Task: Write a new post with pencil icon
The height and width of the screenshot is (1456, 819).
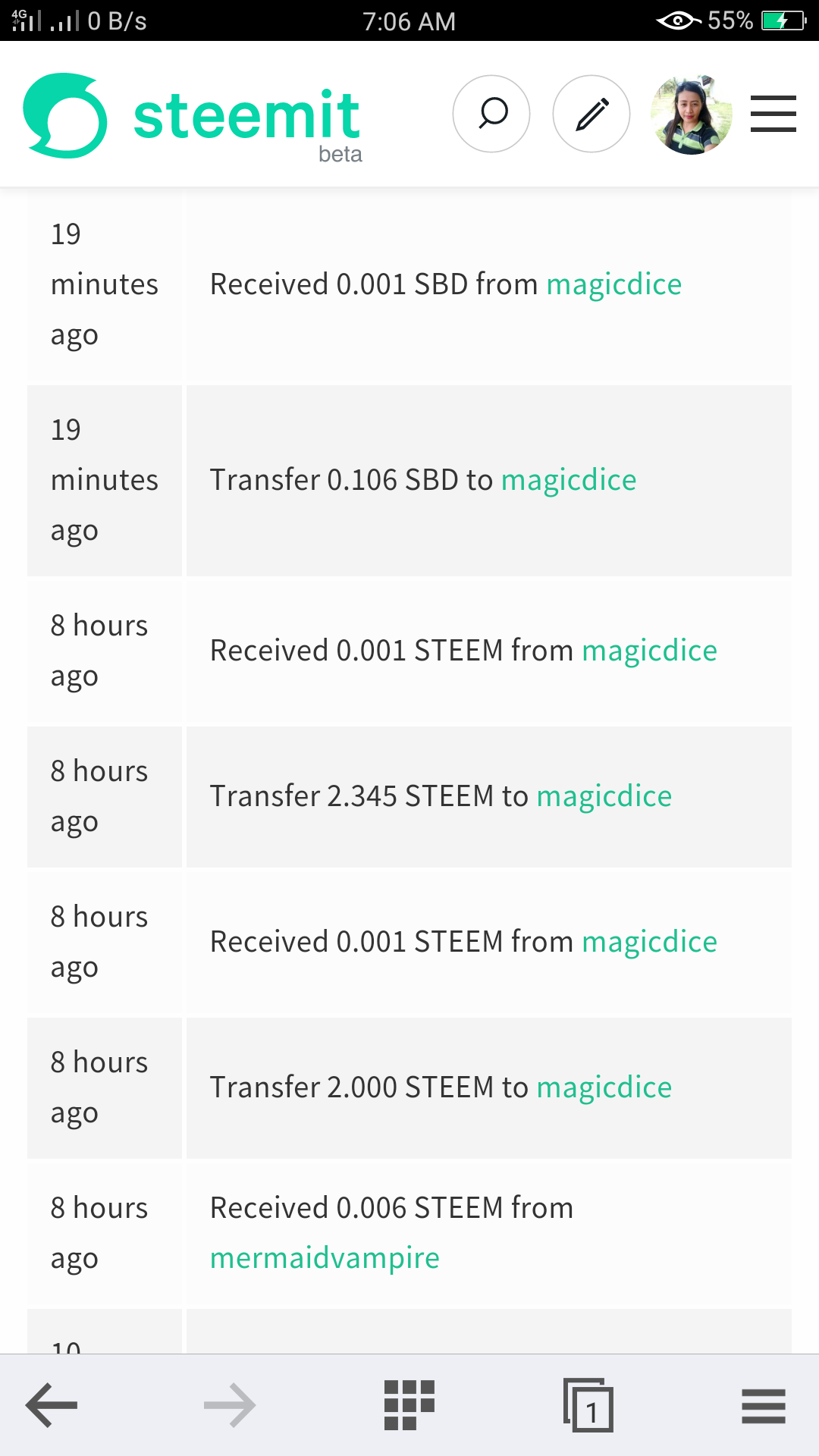Action: 591,114
